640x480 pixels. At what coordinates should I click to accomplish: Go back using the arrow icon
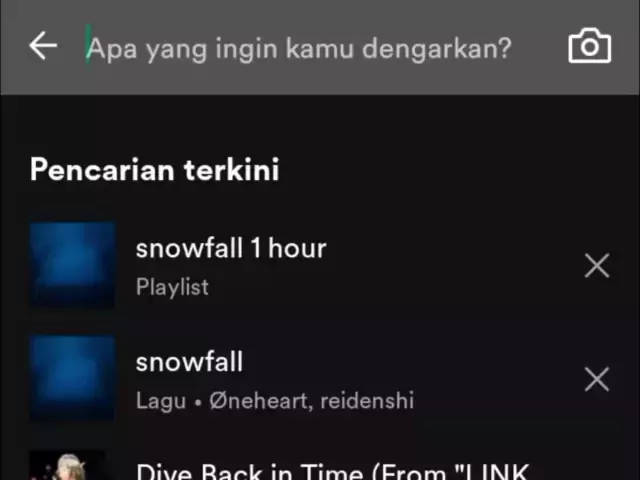click(43, 46)
